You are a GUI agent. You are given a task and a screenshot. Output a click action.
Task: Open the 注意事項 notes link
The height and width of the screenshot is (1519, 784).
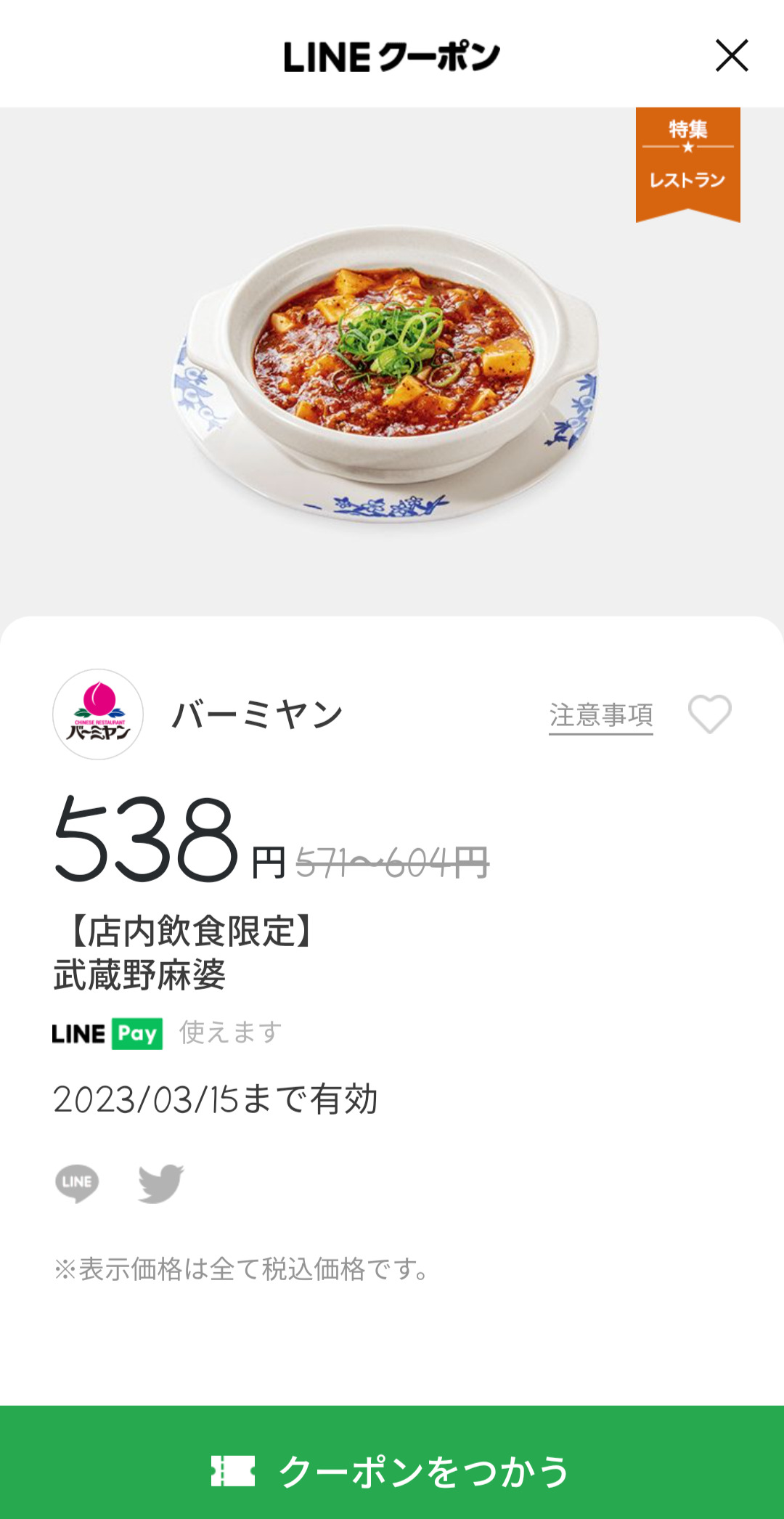coord(600,715)
